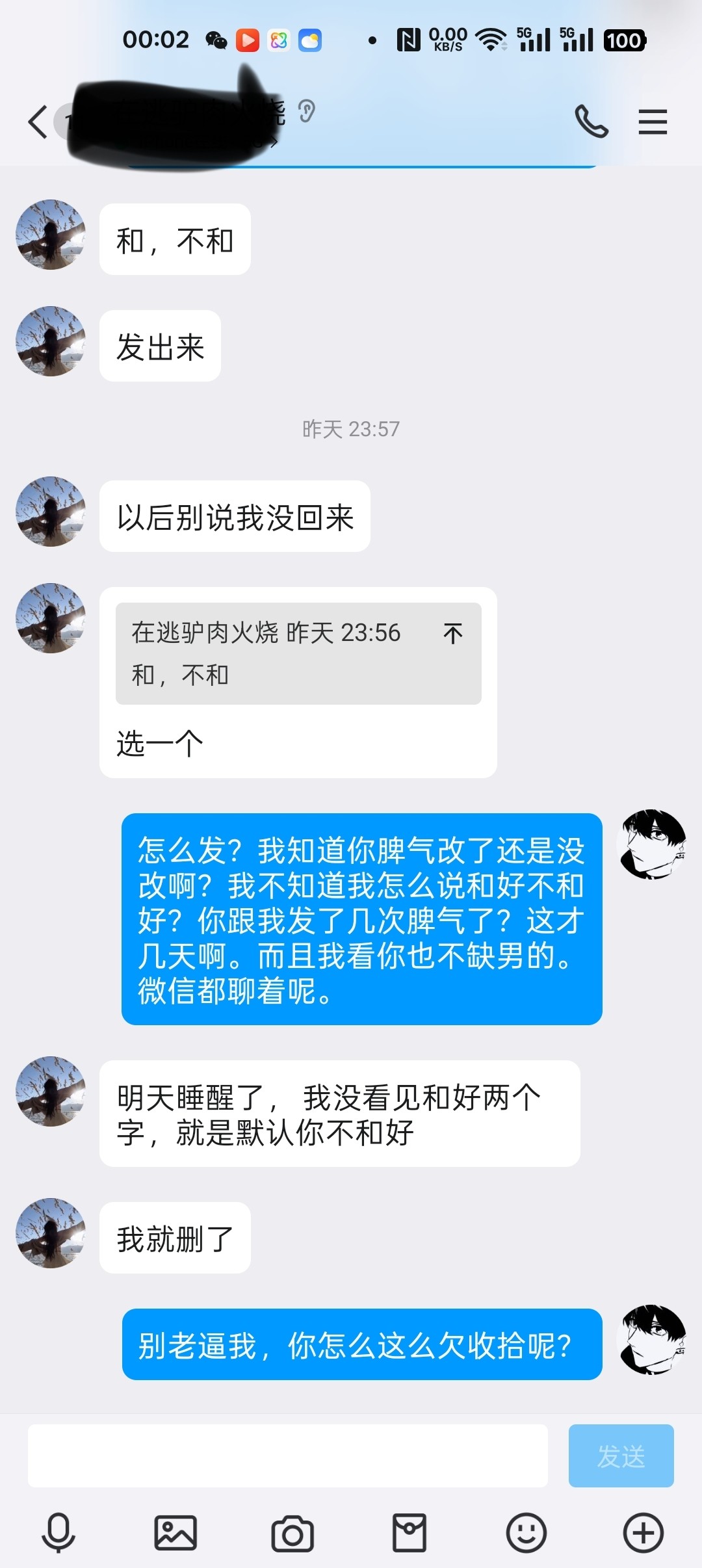Start a voice call with this contact
The image size is (702, 1568).
pos(591,122)
